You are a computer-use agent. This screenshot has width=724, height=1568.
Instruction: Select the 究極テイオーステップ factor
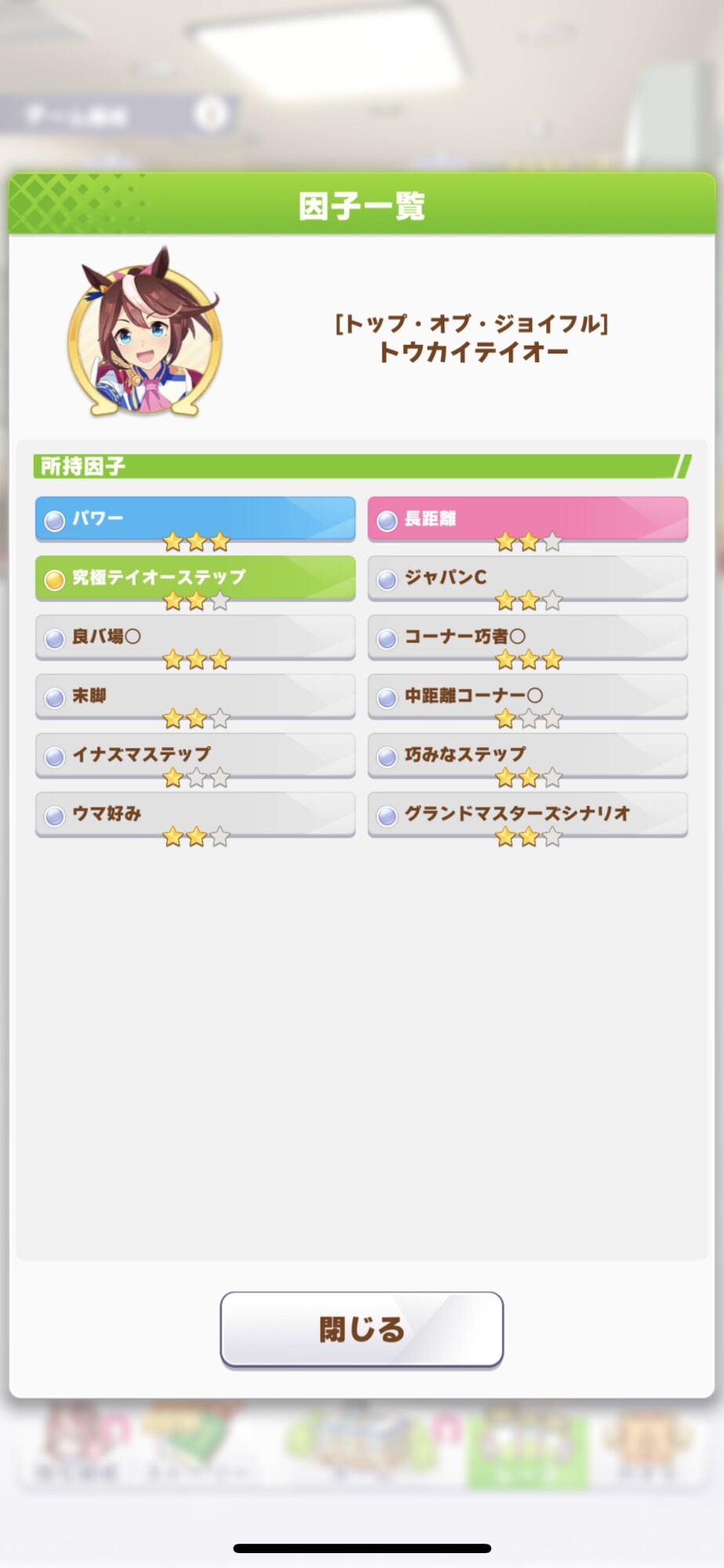[195, 579]
